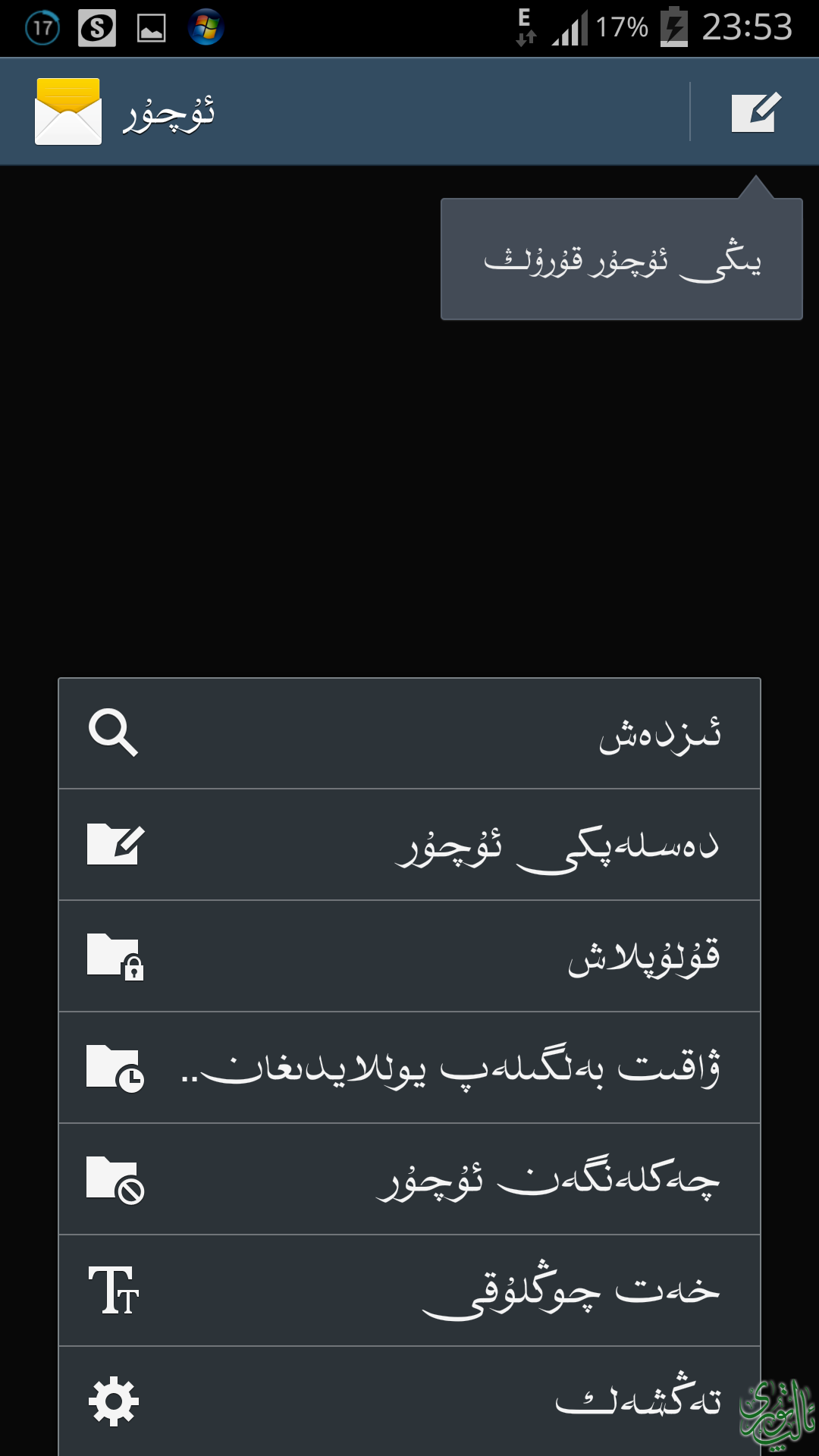
Task: Open the scheduled messages option
Action: click(409, 1068)
